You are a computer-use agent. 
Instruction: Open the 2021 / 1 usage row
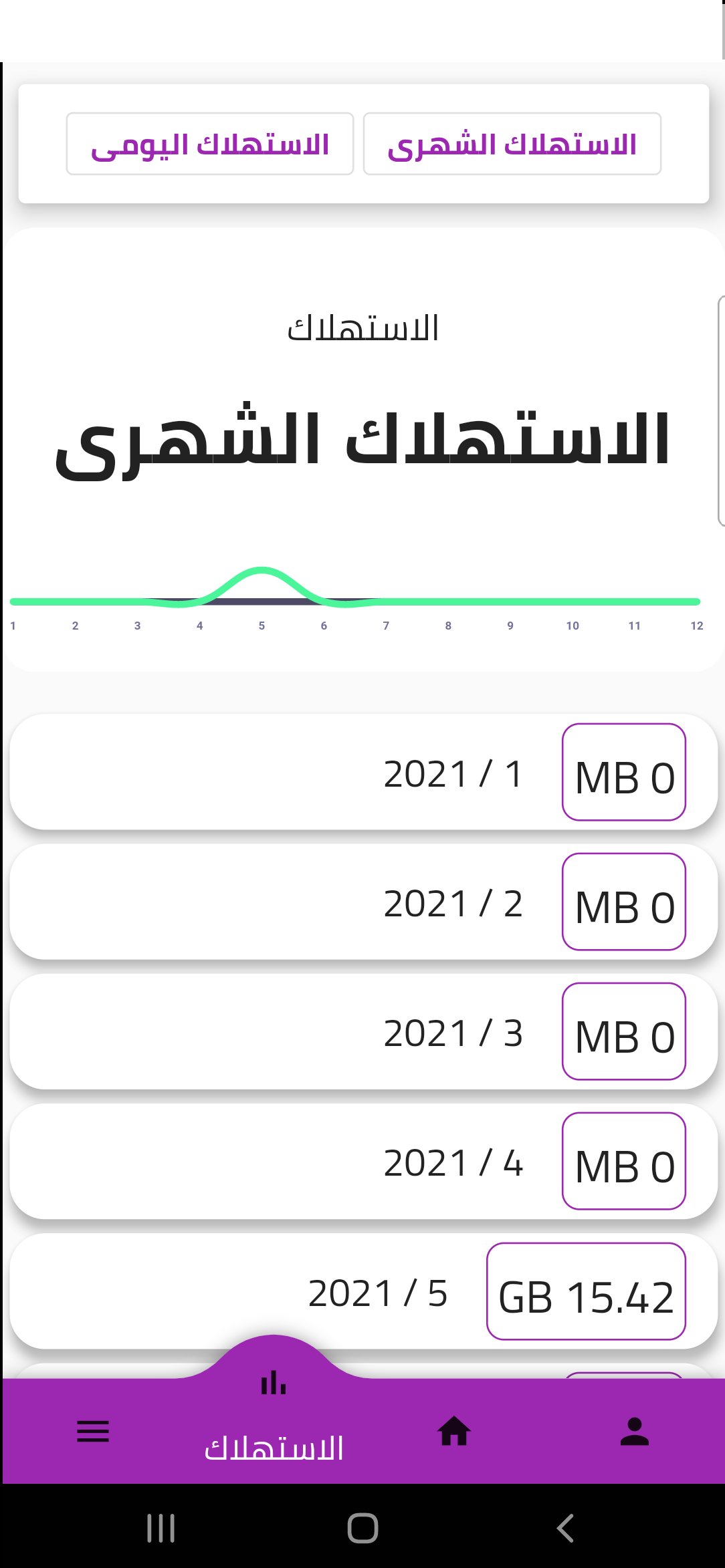[x=363, y=773]
